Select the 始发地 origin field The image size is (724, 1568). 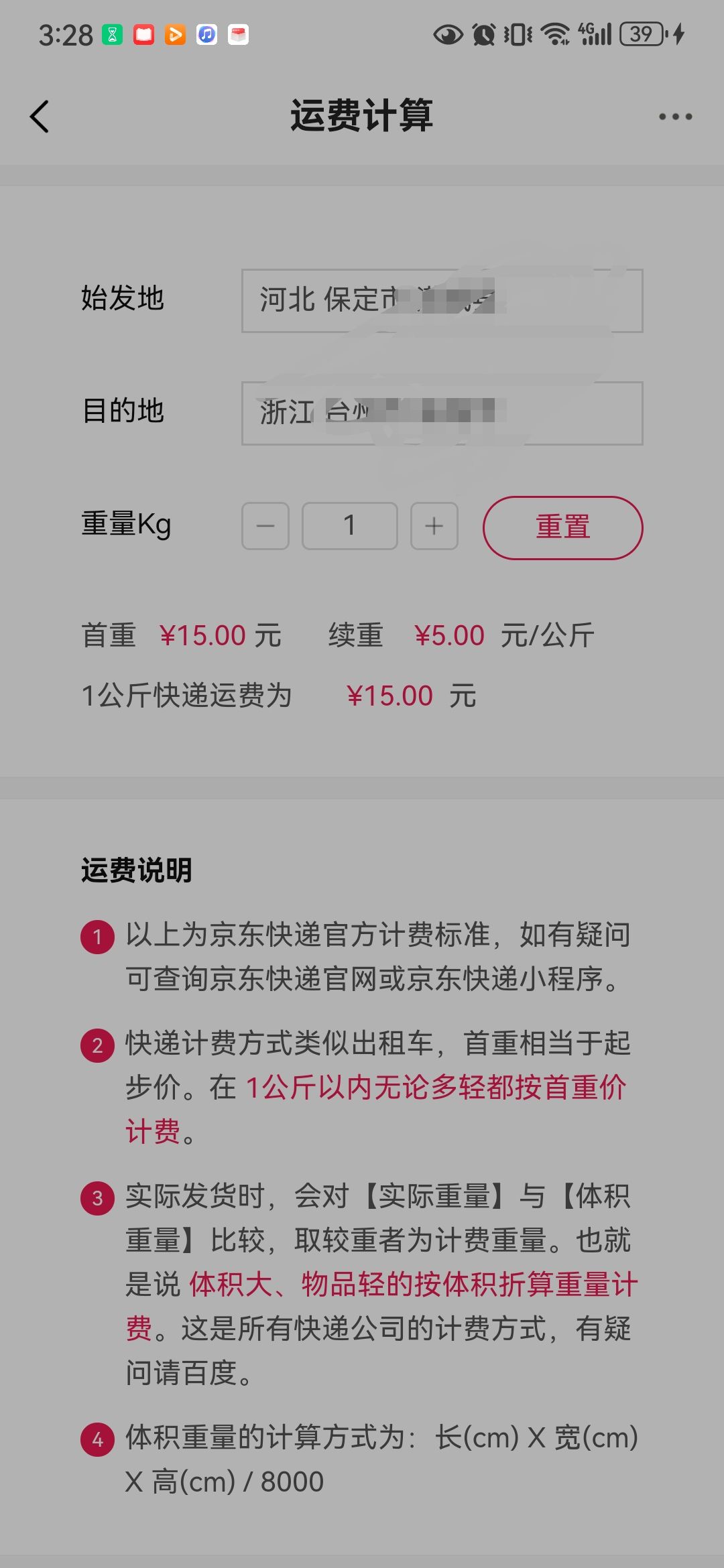point(442,301)
